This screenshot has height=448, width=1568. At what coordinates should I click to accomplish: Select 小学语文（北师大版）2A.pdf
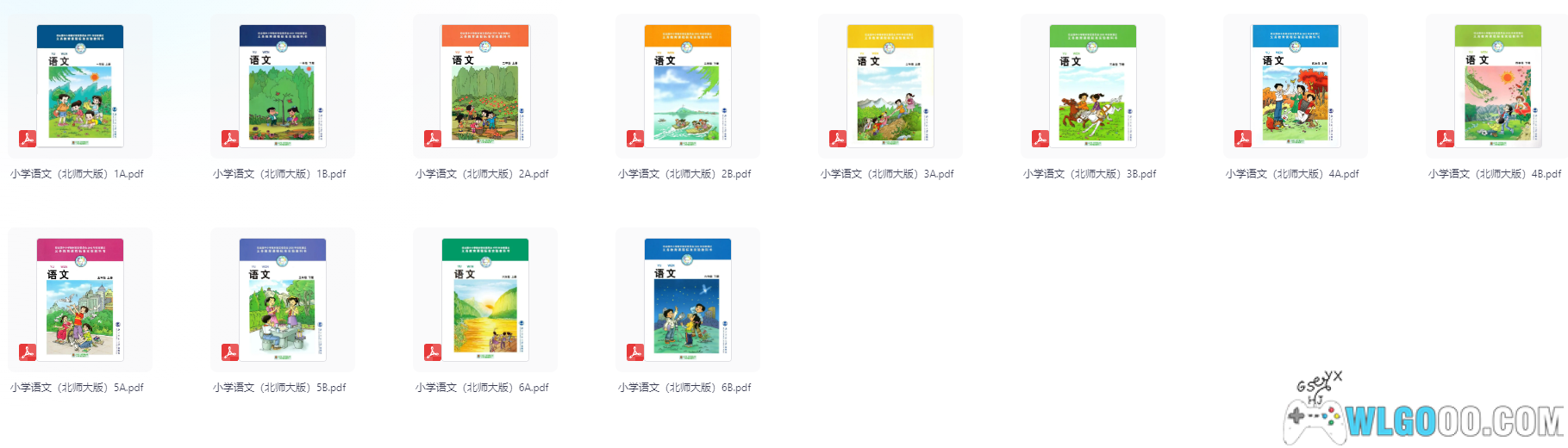485,86
